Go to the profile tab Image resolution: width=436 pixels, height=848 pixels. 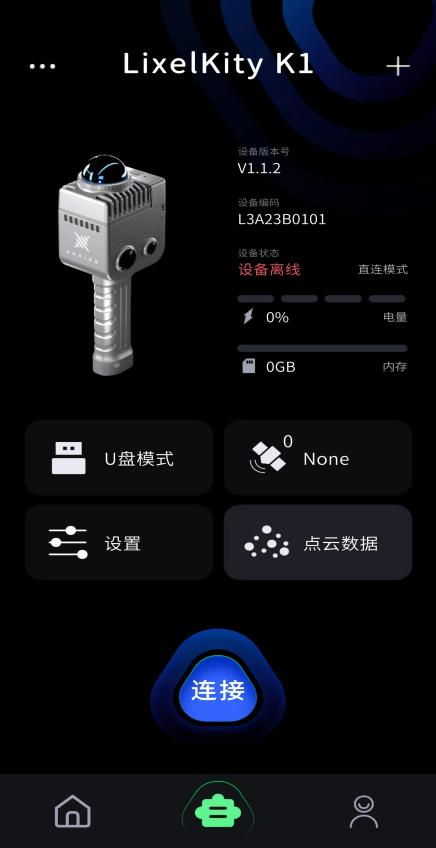(364, 811)
